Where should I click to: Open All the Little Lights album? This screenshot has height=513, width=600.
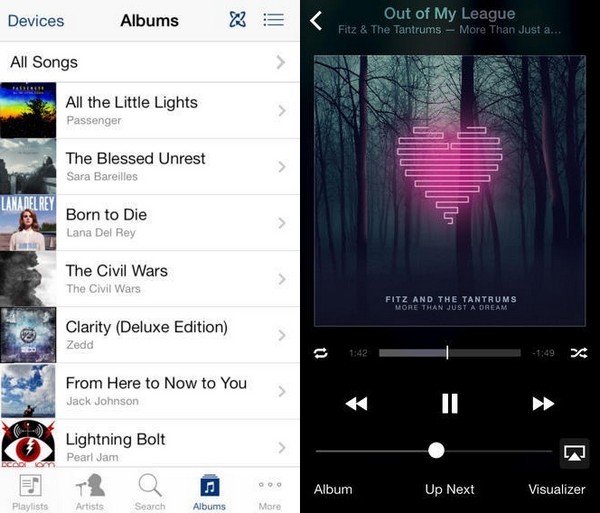(x=150, y=110)
